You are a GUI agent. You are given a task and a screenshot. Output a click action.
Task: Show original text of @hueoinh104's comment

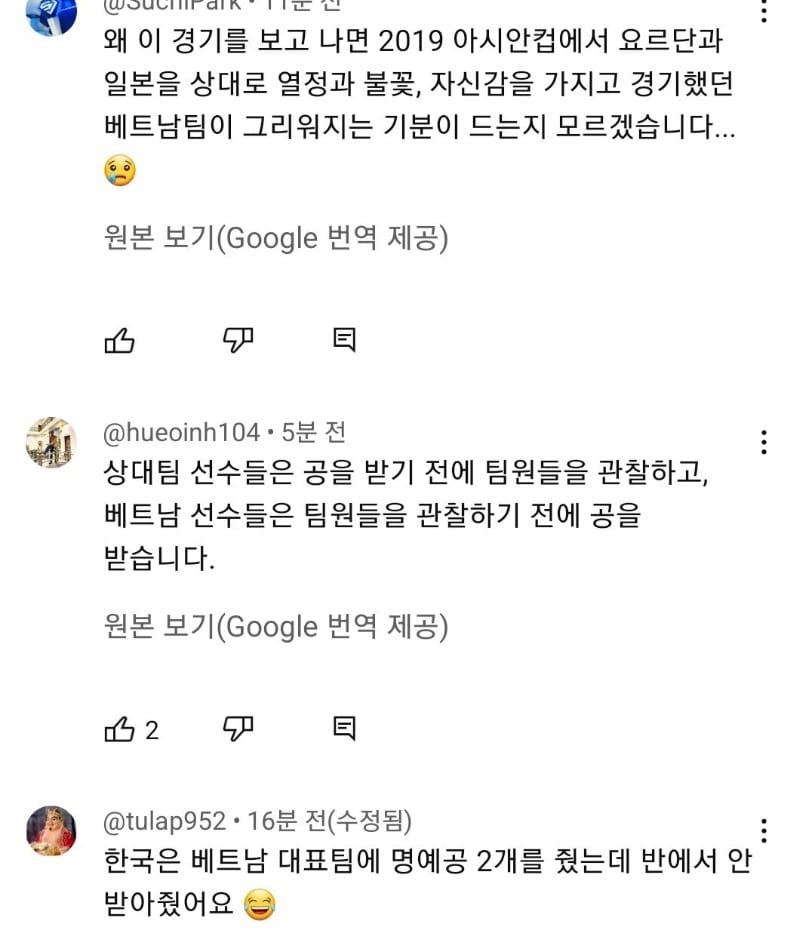click(x=276, y=627)
